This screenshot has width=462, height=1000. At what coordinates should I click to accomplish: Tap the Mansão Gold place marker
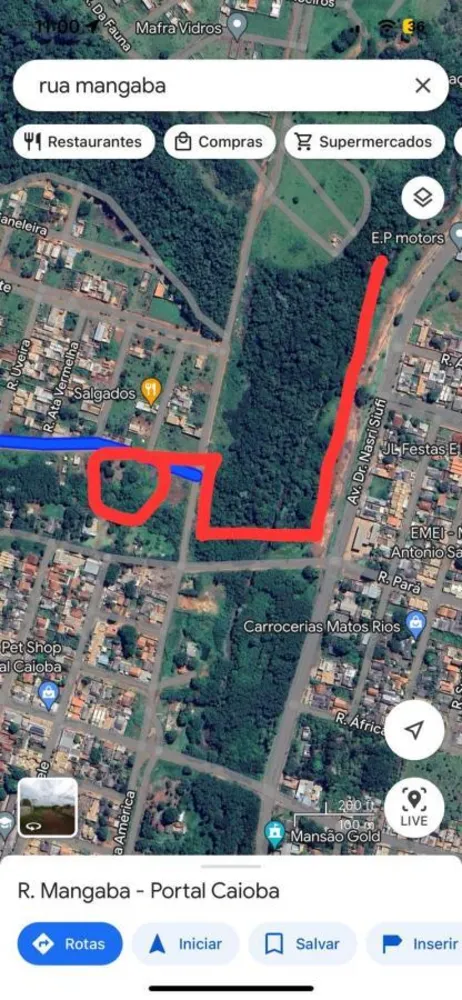click(275, 834)
